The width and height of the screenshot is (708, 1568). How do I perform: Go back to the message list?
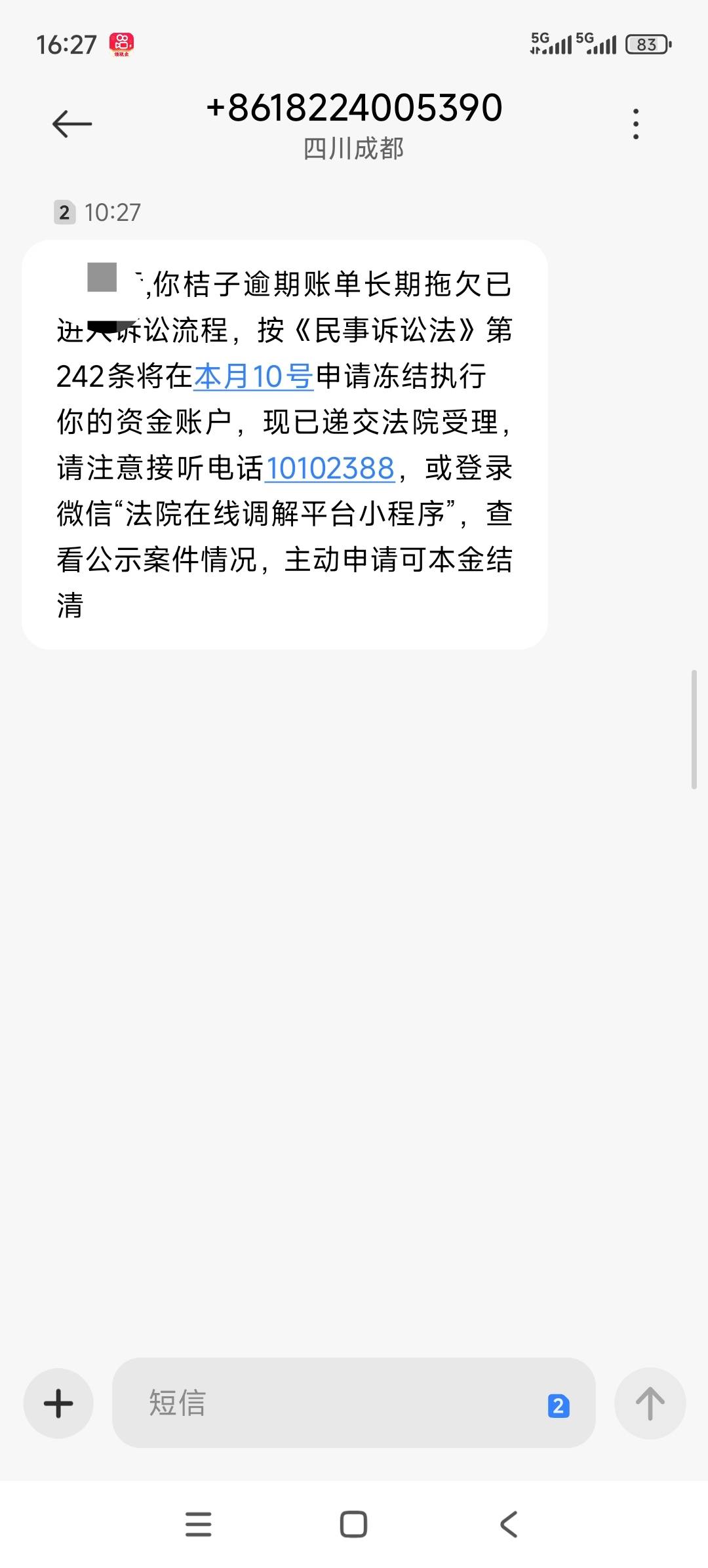(x=72, y=124)
